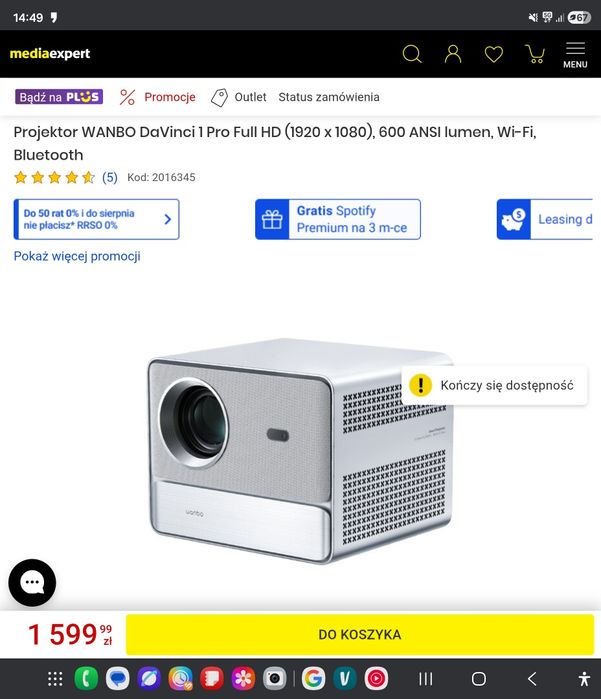
Task: Go to the mediaexpert home logo
Action: 50,54
